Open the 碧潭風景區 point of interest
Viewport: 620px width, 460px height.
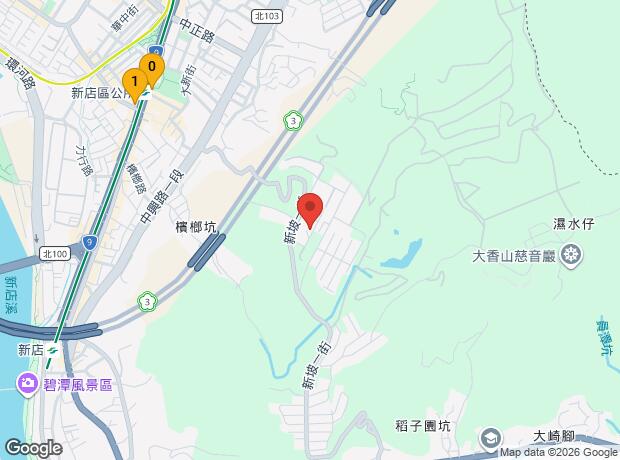point(27,384)
